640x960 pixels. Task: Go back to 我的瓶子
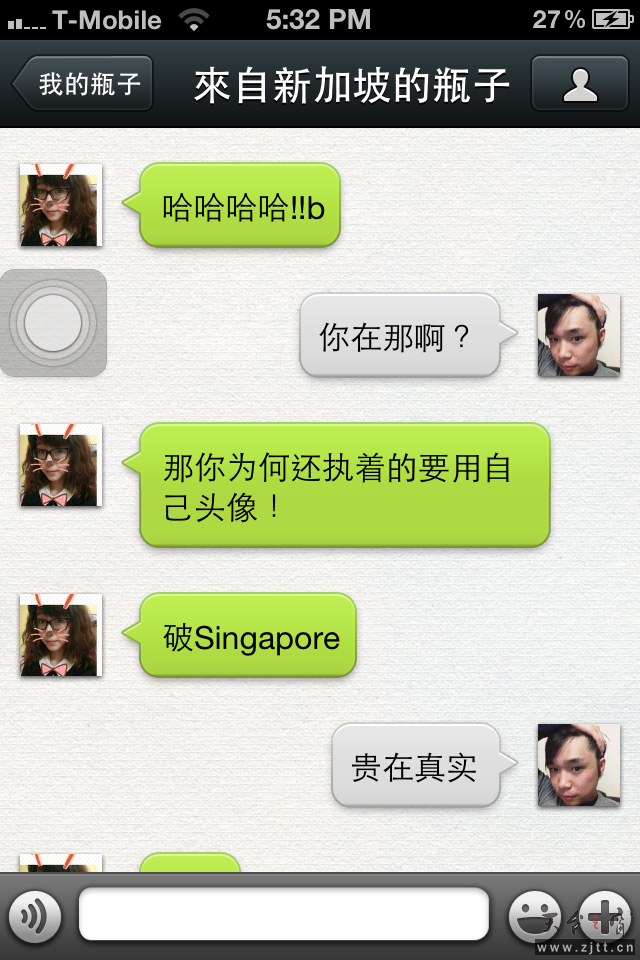coord(84,84)
